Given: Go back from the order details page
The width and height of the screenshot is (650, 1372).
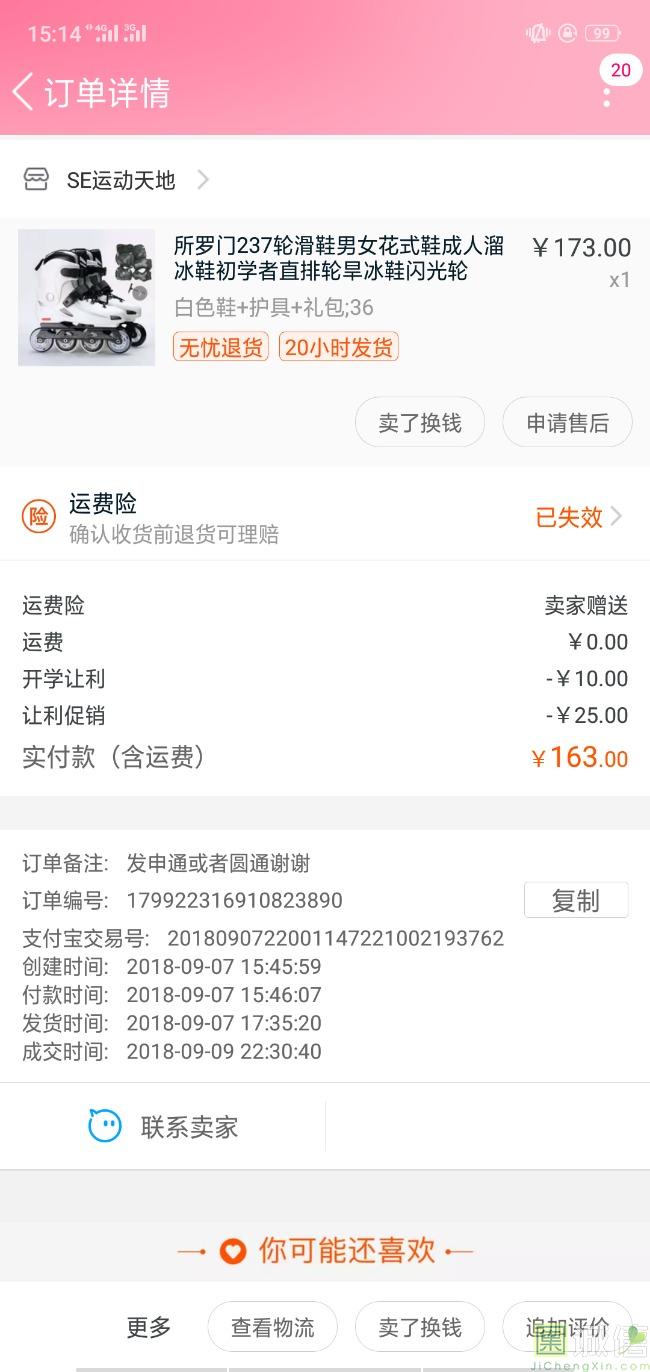Looking at the screenshot, I should click(x=23, y=92).
